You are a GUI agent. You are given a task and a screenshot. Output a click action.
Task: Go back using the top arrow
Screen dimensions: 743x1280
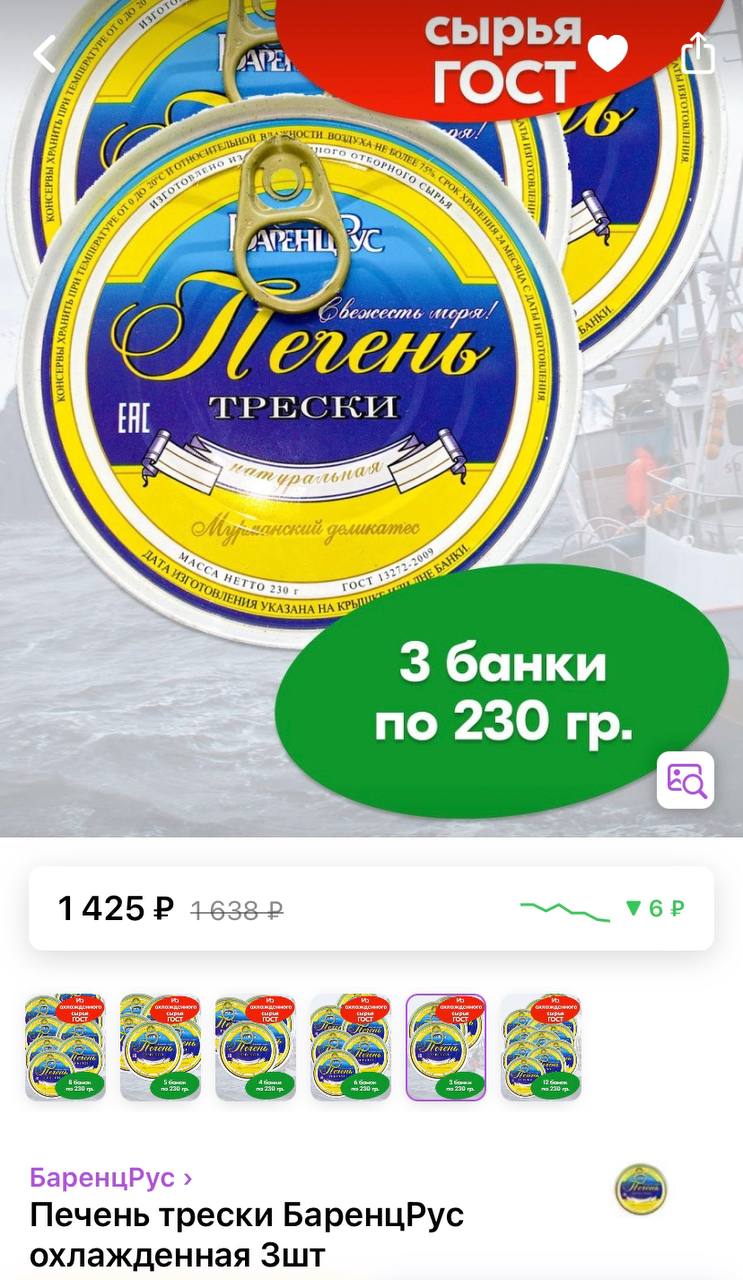44,54
